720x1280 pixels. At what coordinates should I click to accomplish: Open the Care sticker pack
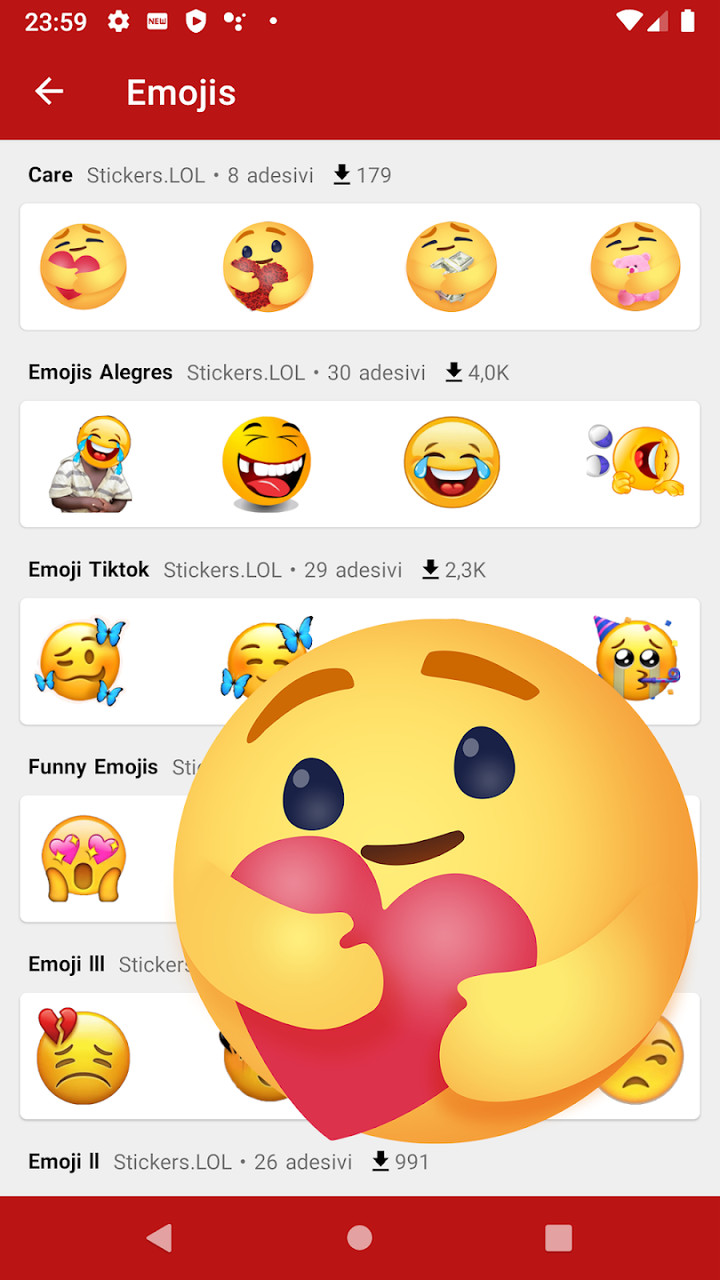[50, 174]
